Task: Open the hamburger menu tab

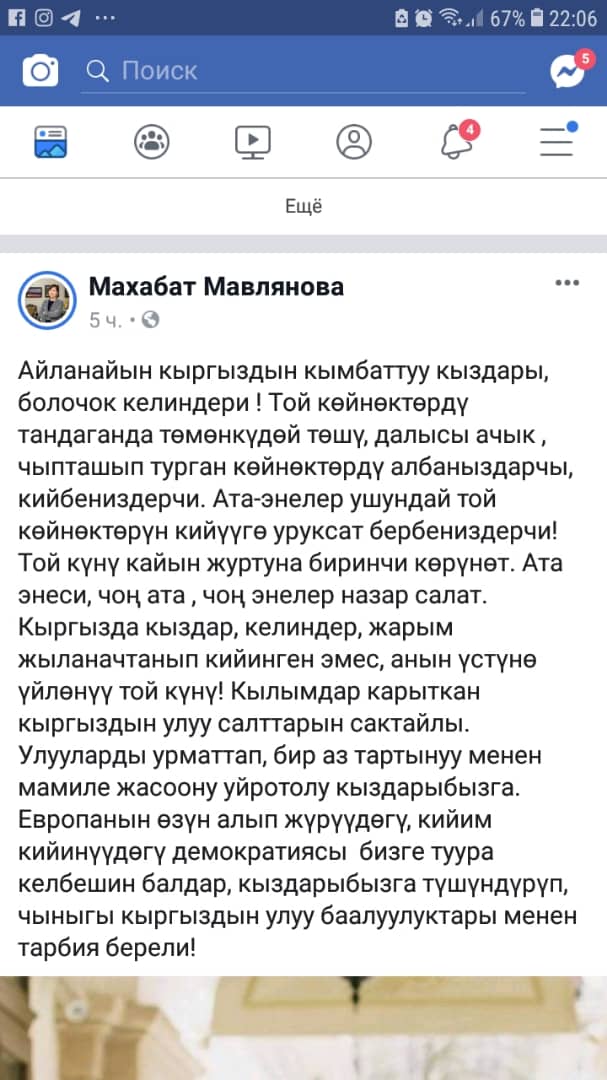Action: click(557, 142)
